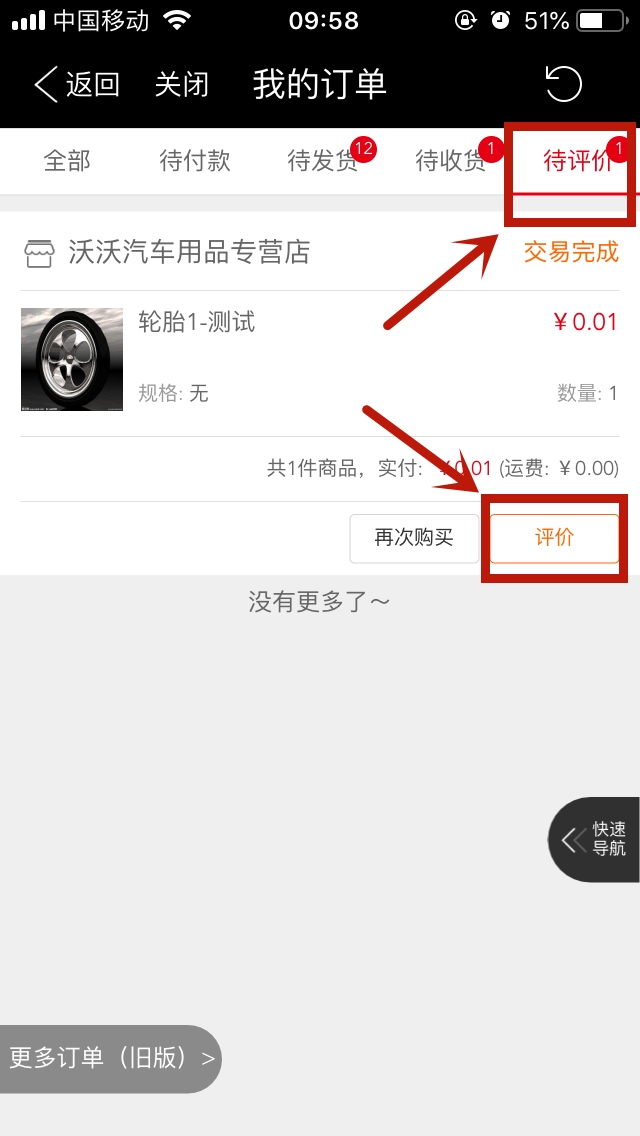Switch to the 待付款 tab
640x1136 pixels.
pyautogui.click(x=195, y=161)
